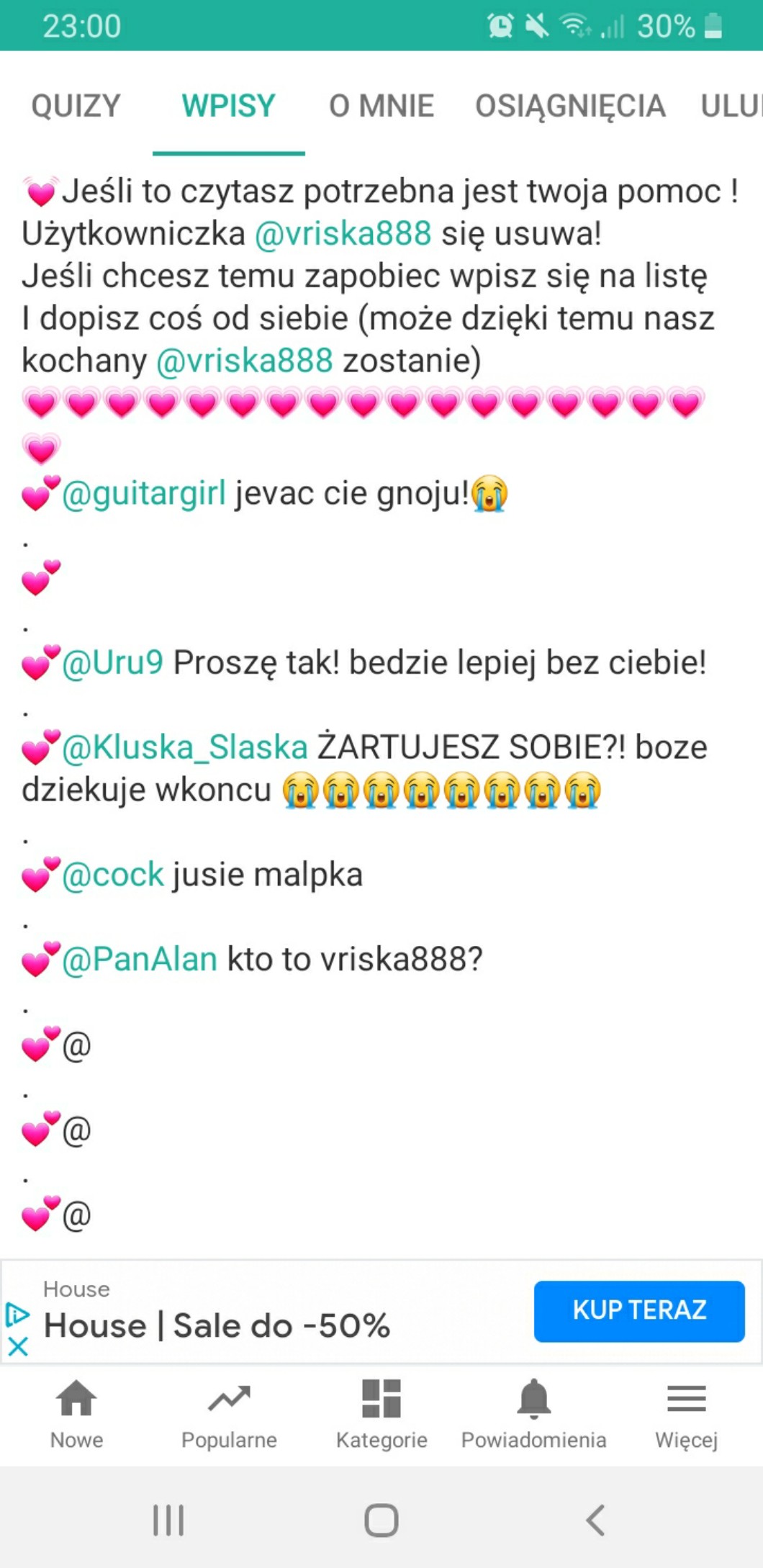Visit the @PanAlan profile link
The height and width of the screenshot is (1568, 763).
[x=140, y=959]
